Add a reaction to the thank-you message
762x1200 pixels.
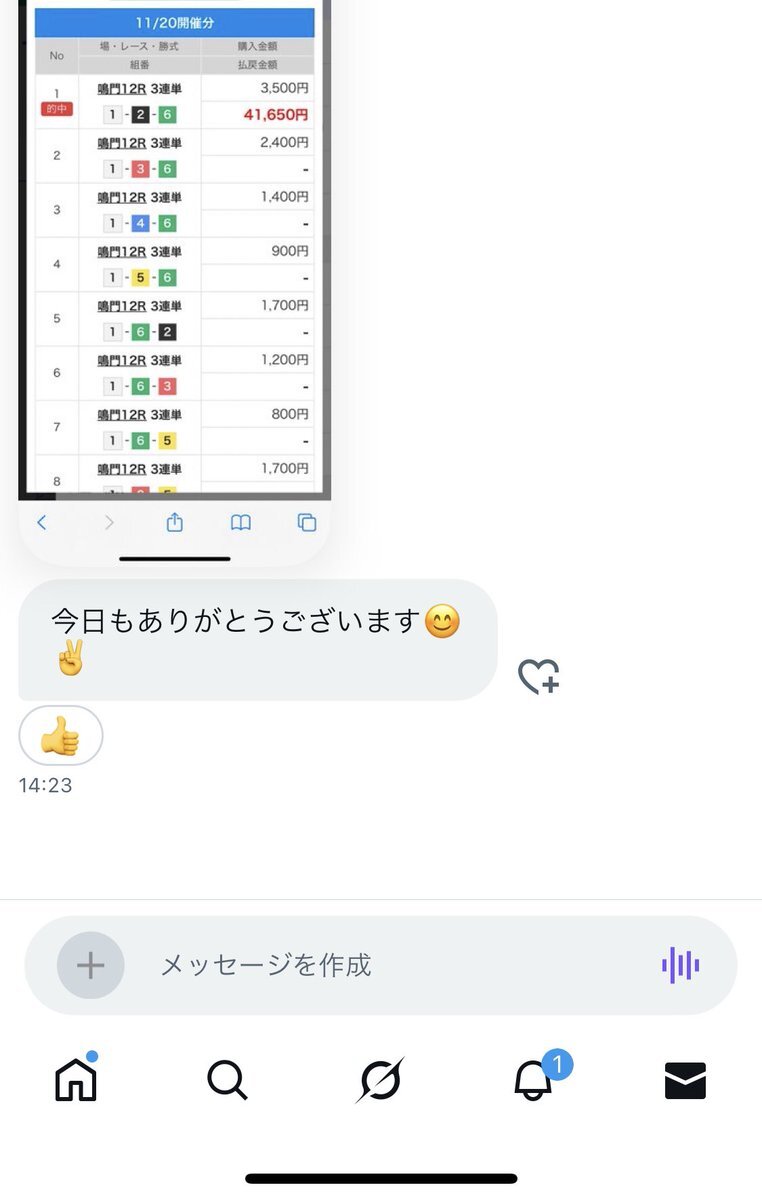coord(538,677)
